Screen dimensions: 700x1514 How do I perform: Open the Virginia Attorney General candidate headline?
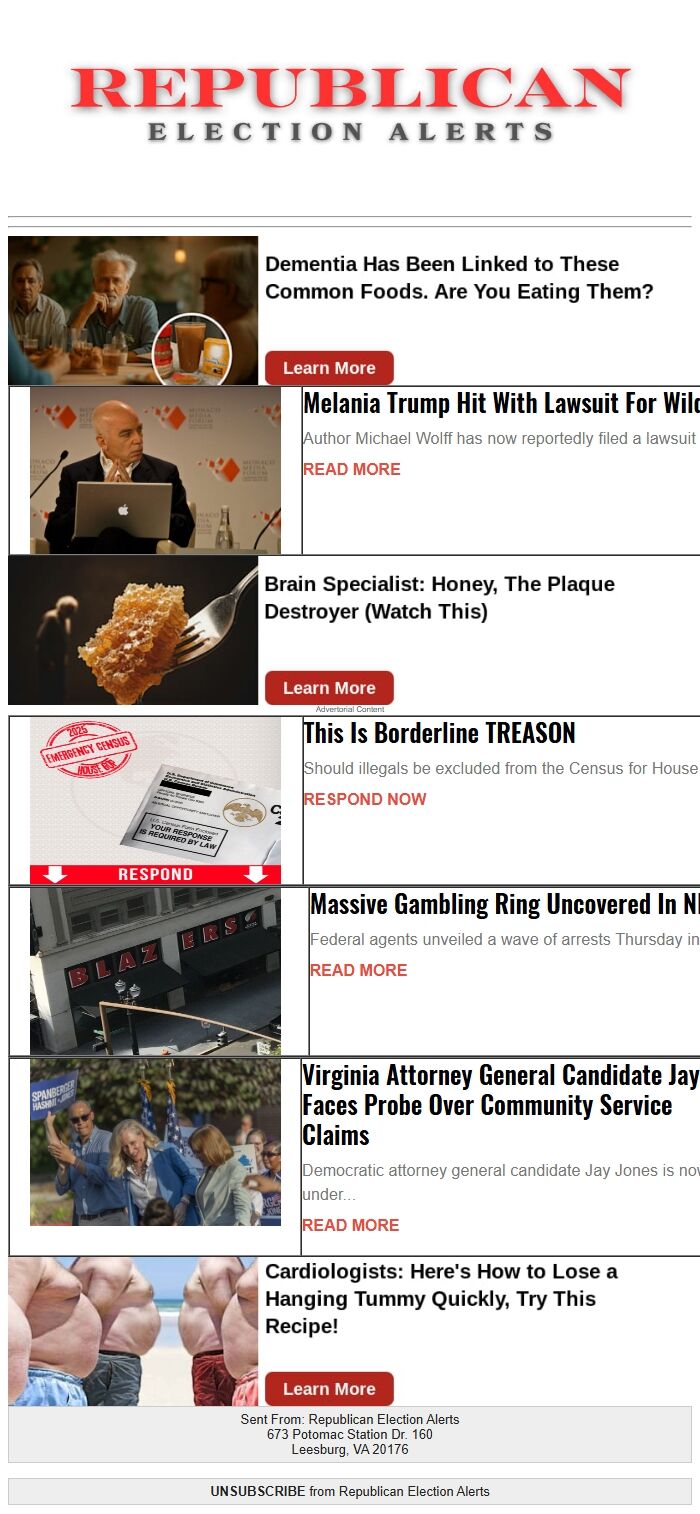tap(501, 1105)
